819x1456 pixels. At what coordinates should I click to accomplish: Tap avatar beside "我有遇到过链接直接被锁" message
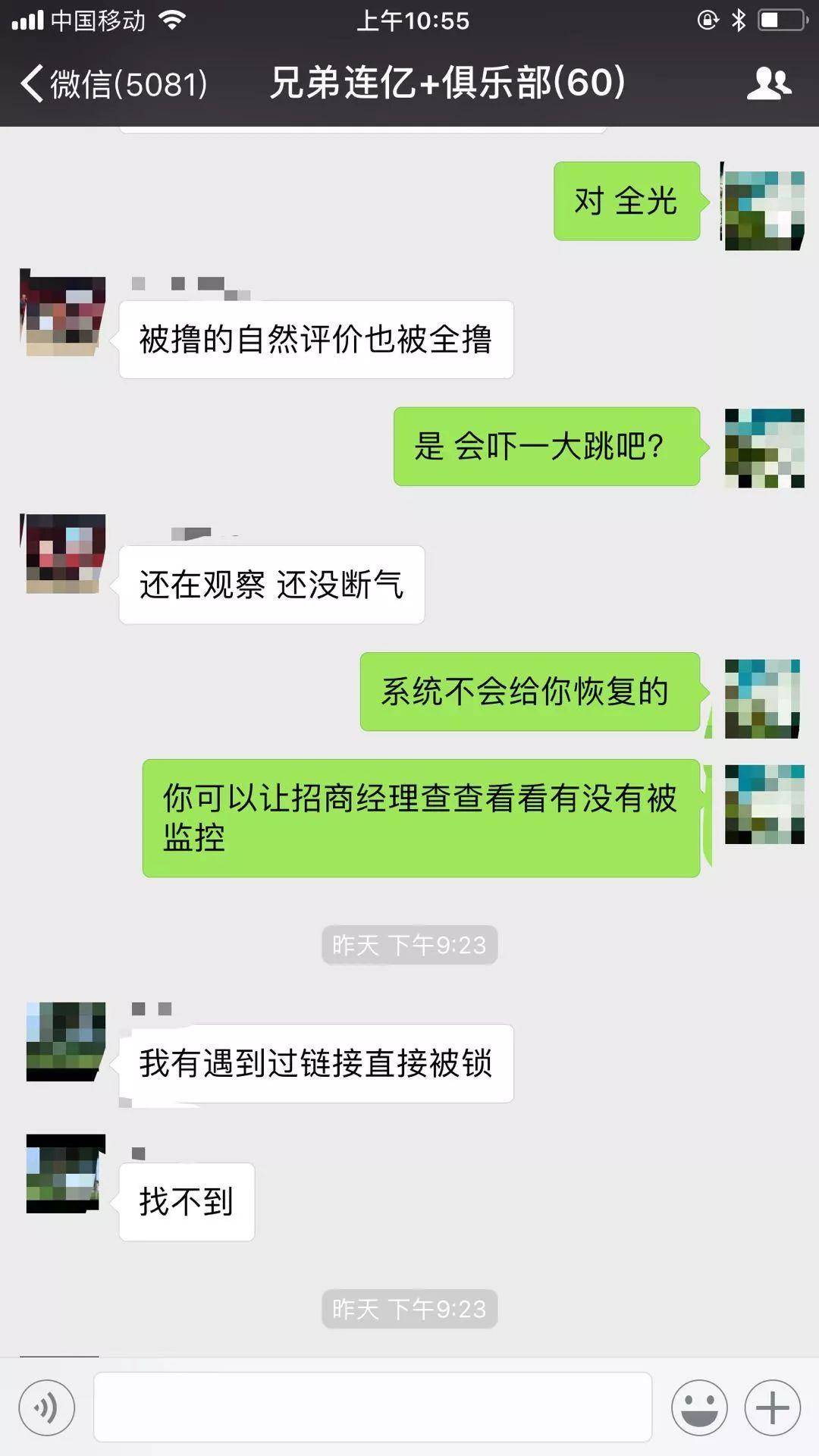(65, 1041)
